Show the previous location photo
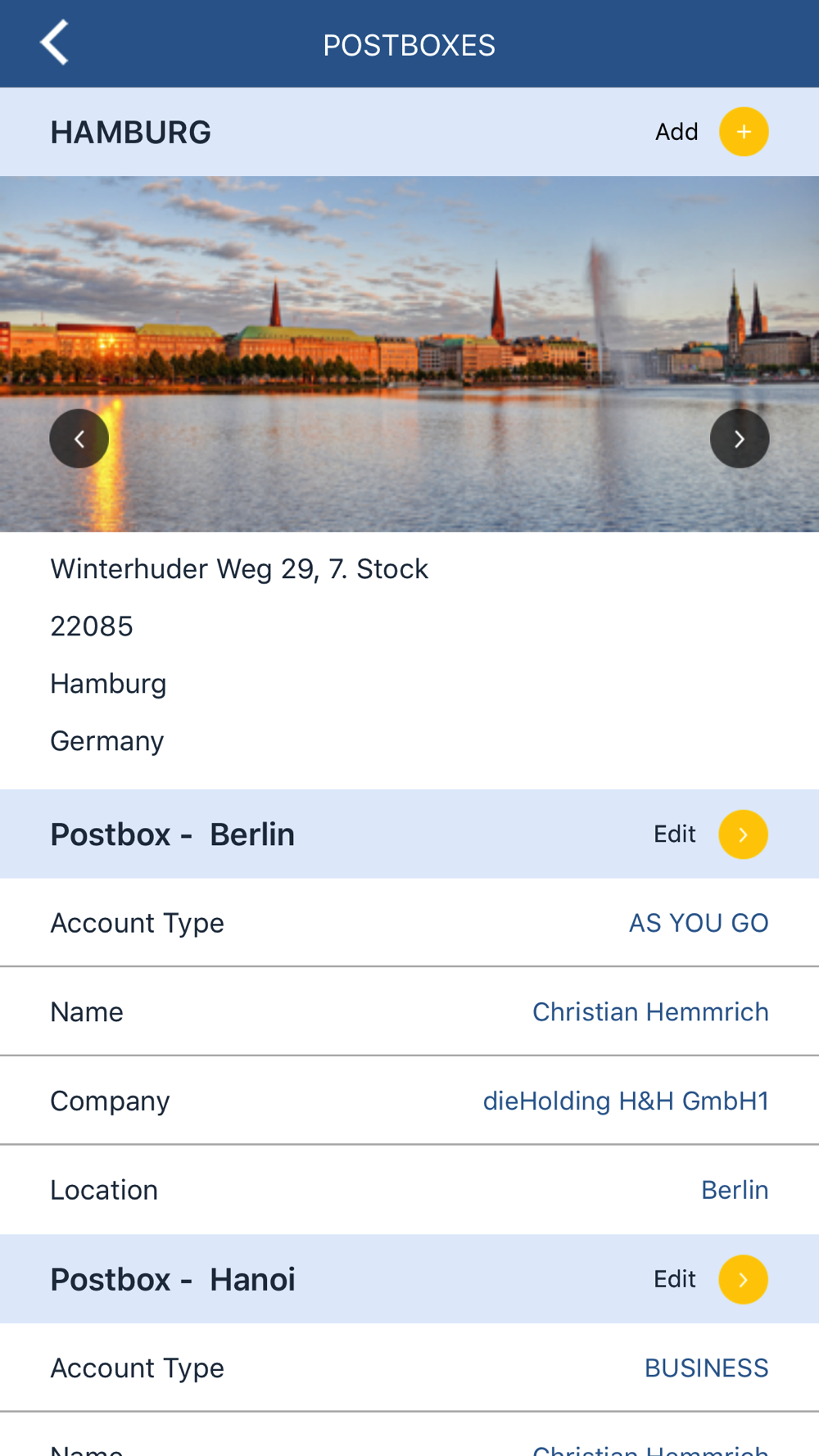Viewport: 819px width, 1456px height. point(79,439)
